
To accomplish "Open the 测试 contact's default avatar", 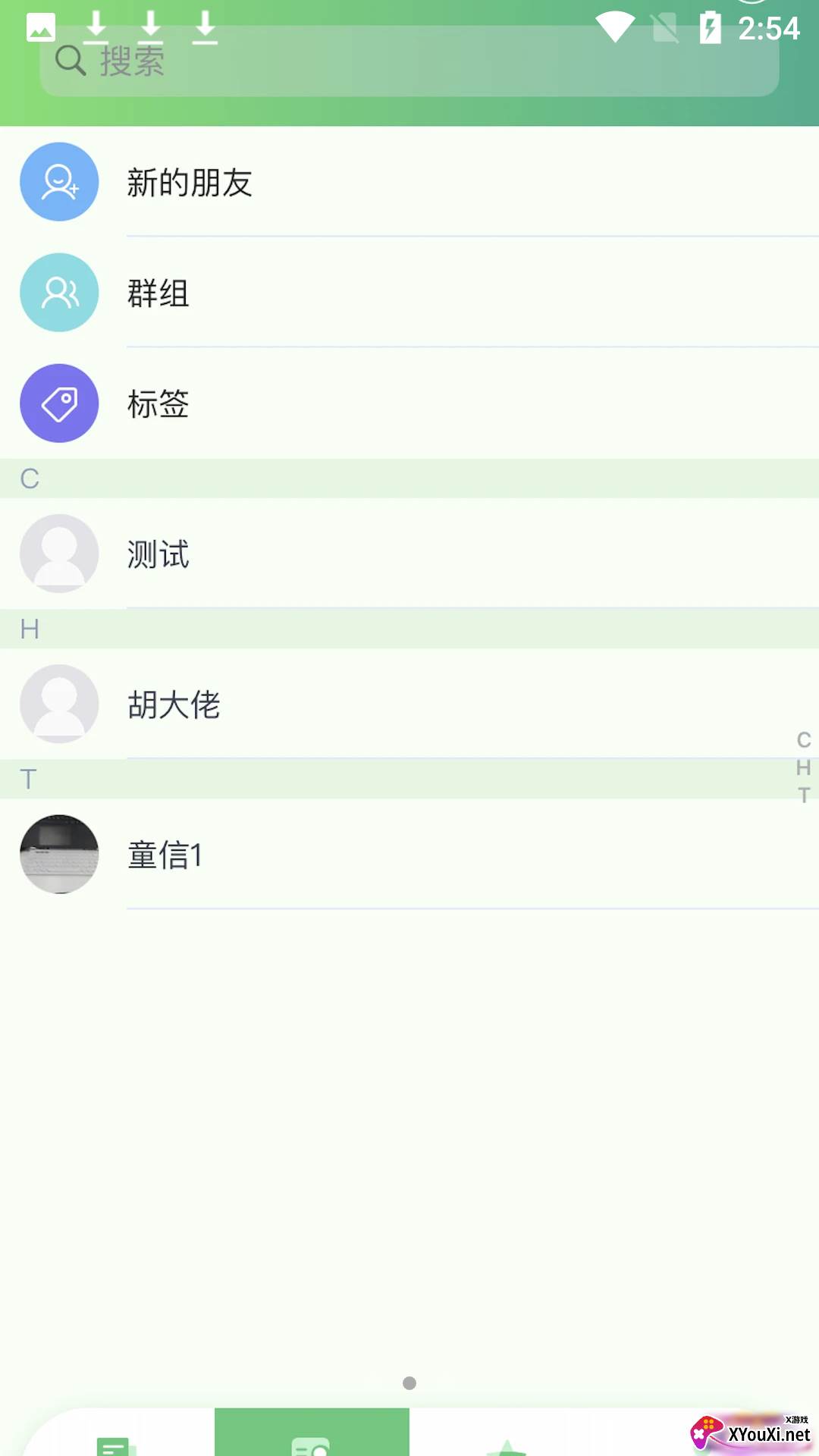I will click(x=60, y=554).
